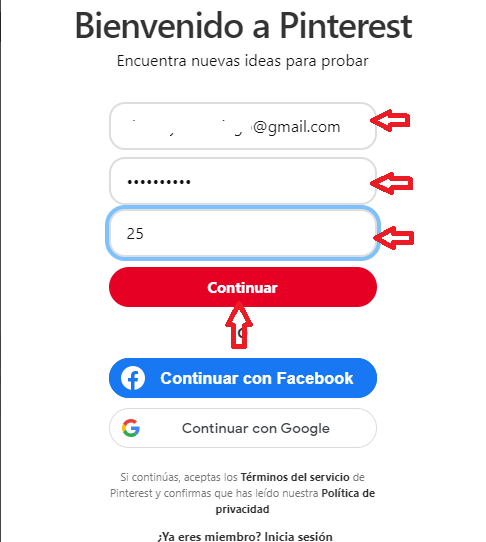Image resolution: width=486 pixels, height=542 pixels.
Task: Sign up with Continuar con Google
Action: click(x=243, y=428)
